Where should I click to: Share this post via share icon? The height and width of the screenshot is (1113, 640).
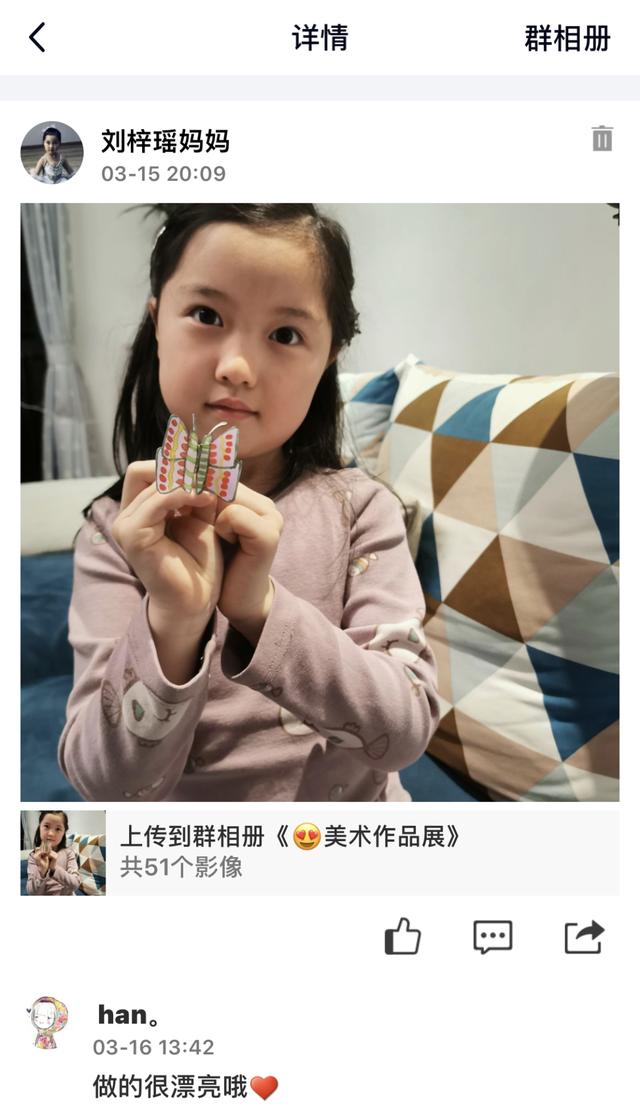click(584, 937)
